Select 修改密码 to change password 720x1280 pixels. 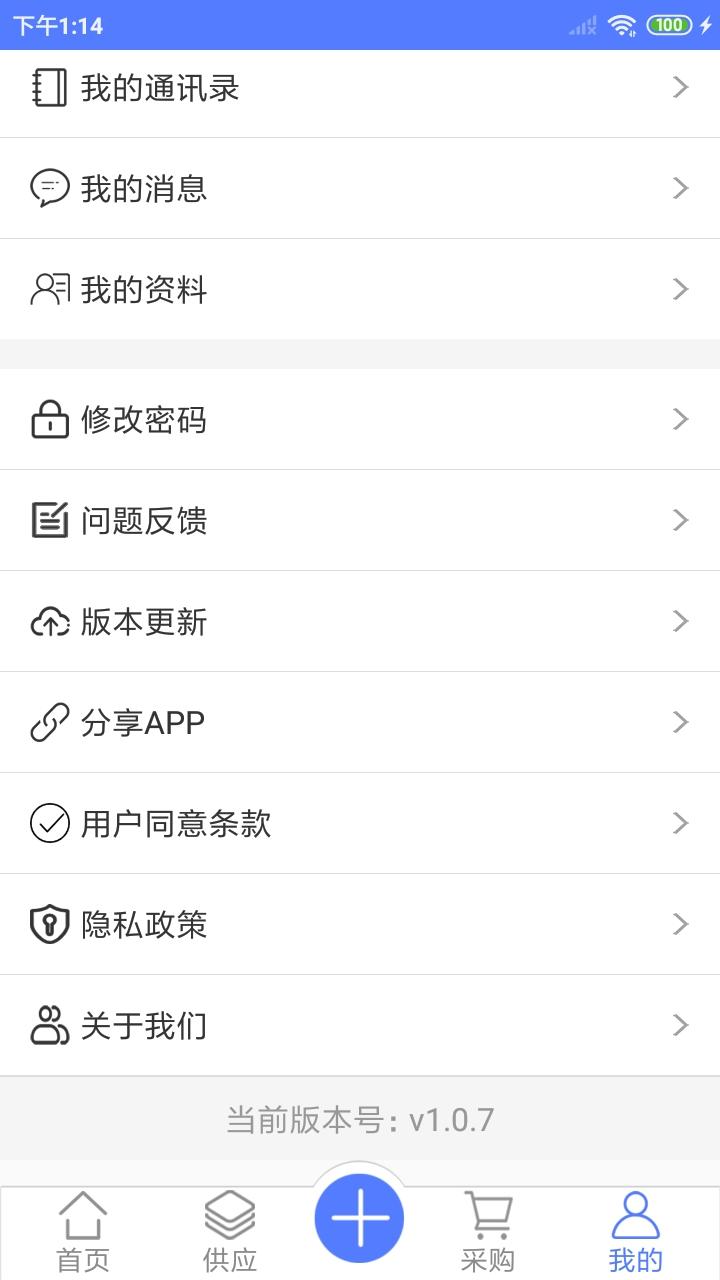point(360,419)
